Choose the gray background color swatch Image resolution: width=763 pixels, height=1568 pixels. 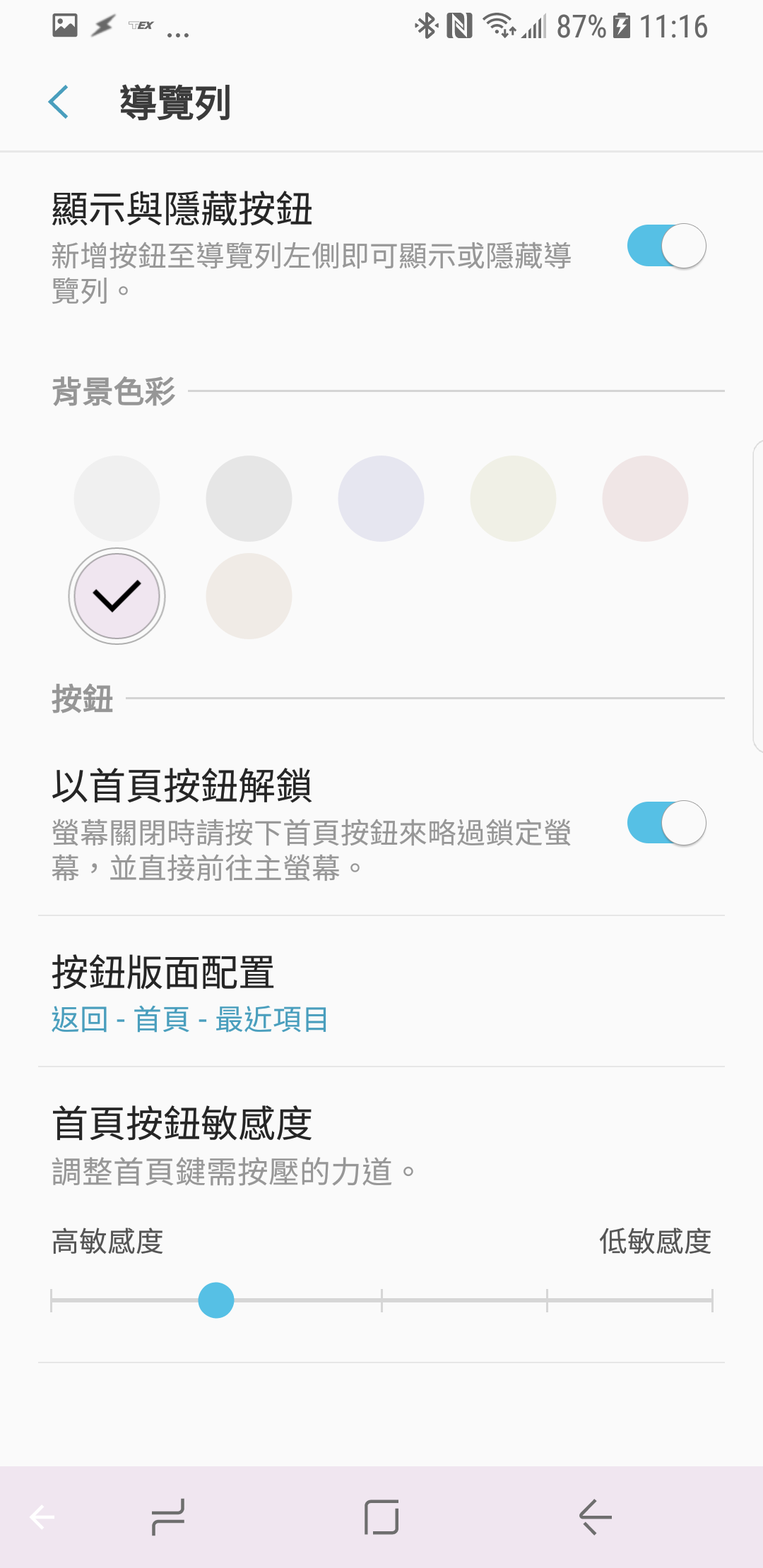[249, 499]
